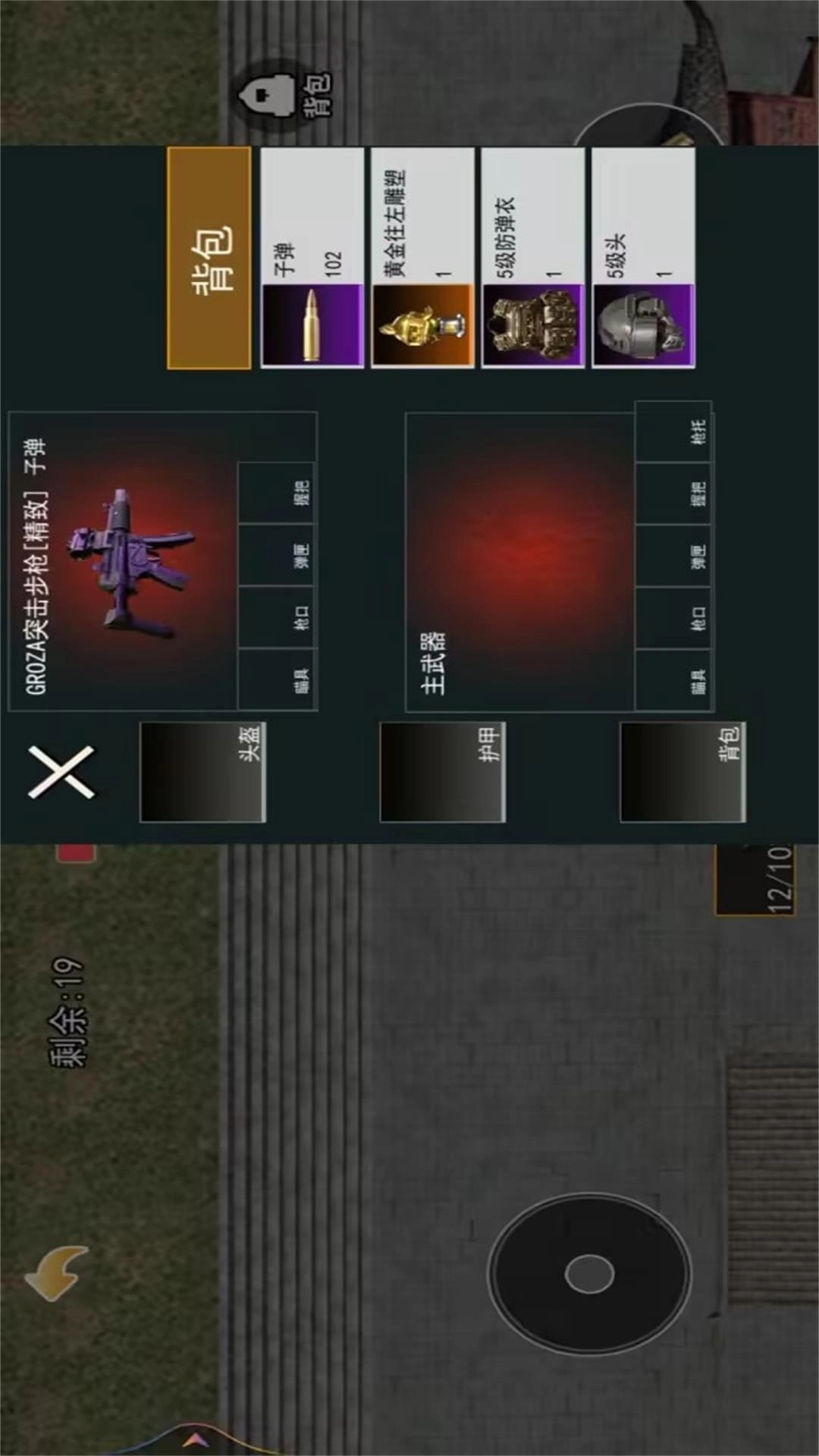Select the 5级头 helmet item
This screenshot has height=1456, width=819.
pos(642,258)
